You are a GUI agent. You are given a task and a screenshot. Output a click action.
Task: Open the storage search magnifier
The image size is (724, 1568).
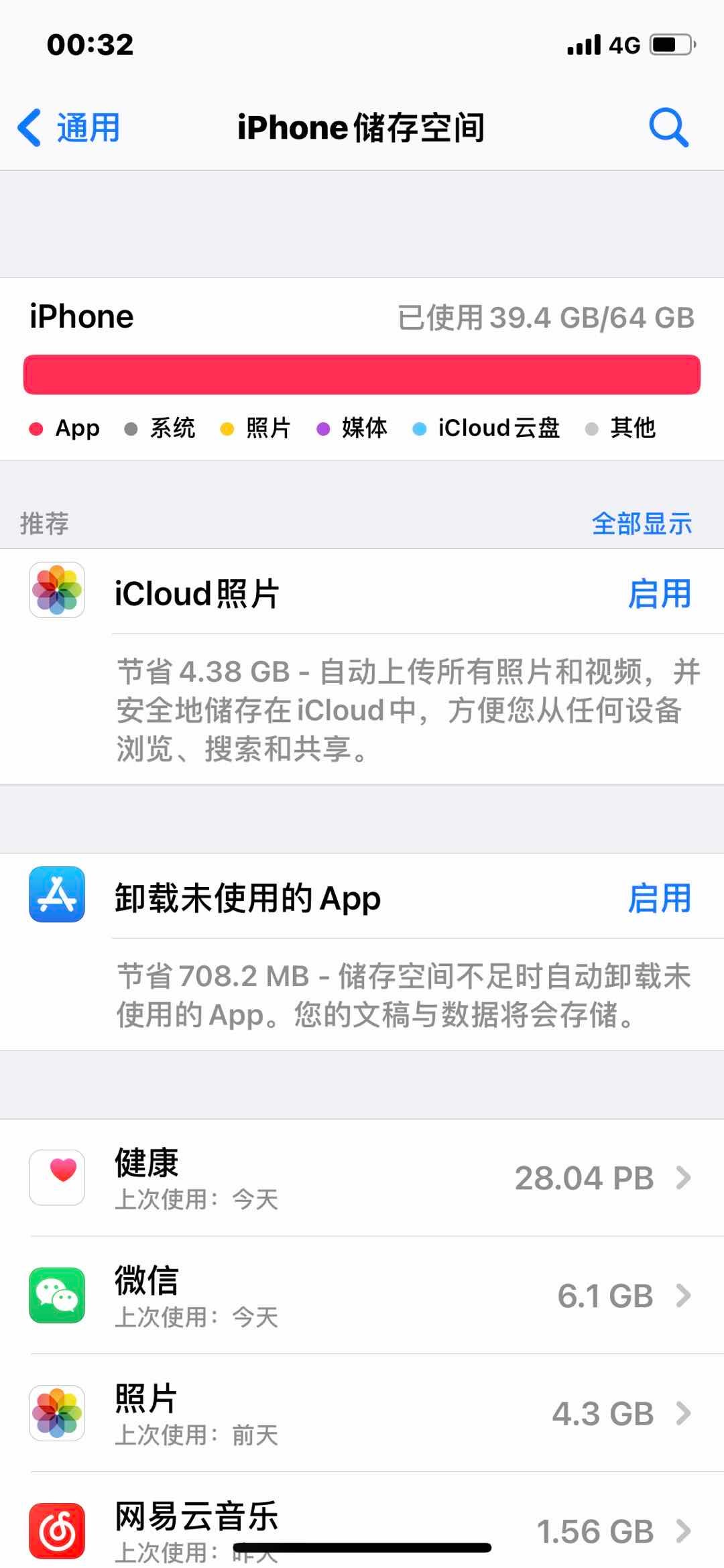[668, 127]
